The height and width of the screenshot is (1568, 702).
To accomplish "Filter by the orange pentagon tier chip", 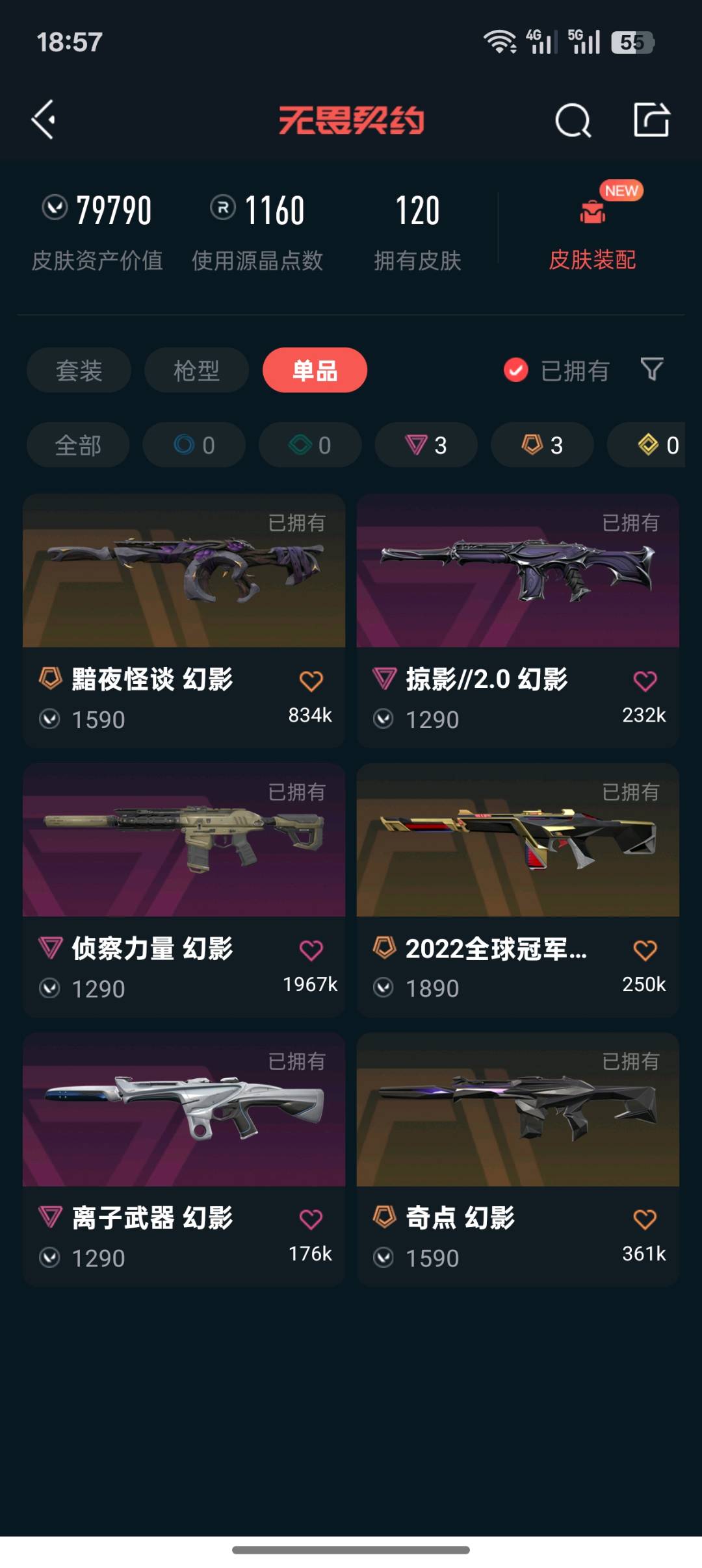I will click(x=542, y=445).
